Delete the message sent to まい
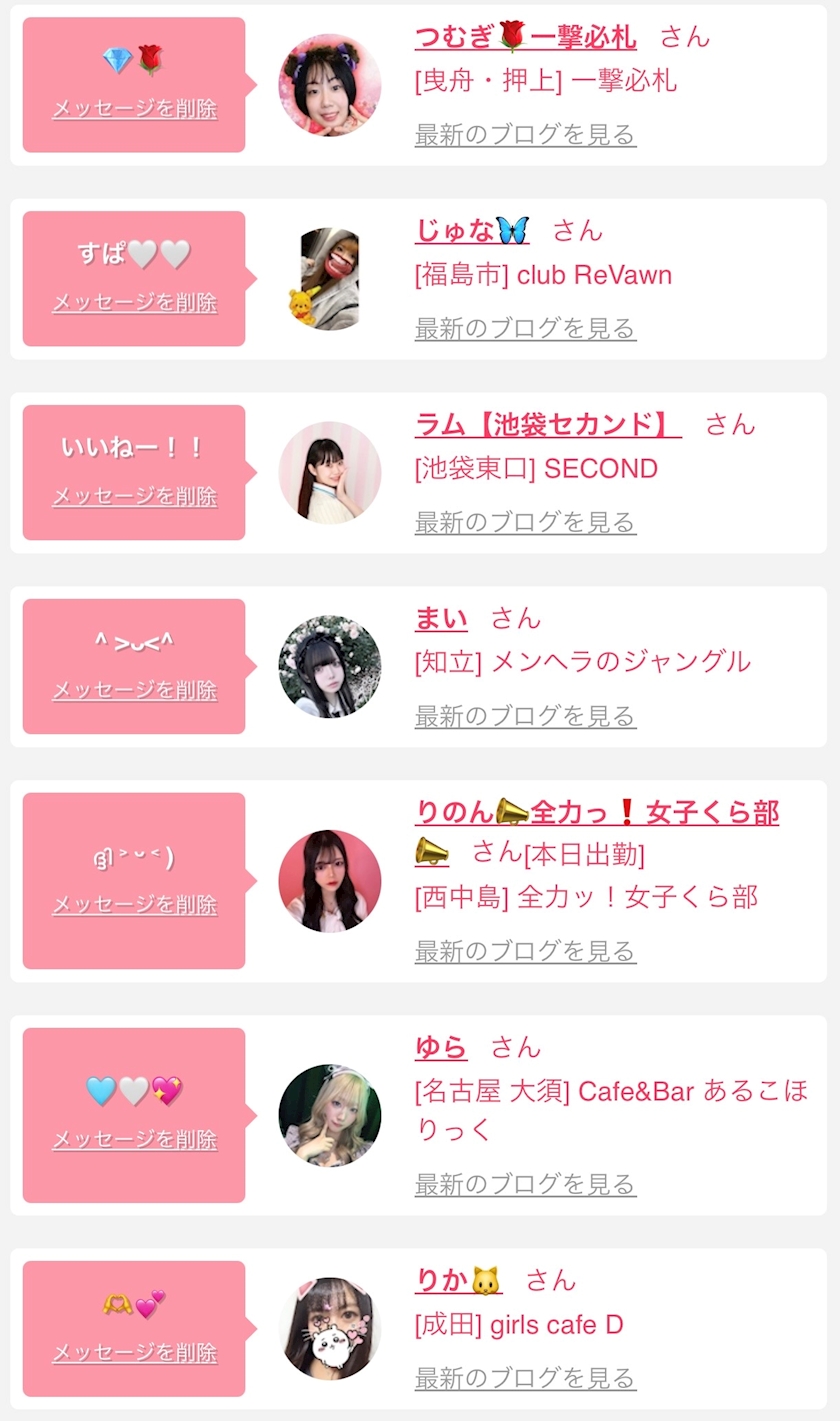Viewport: 840px width, 1421px height. click(134, 691)
